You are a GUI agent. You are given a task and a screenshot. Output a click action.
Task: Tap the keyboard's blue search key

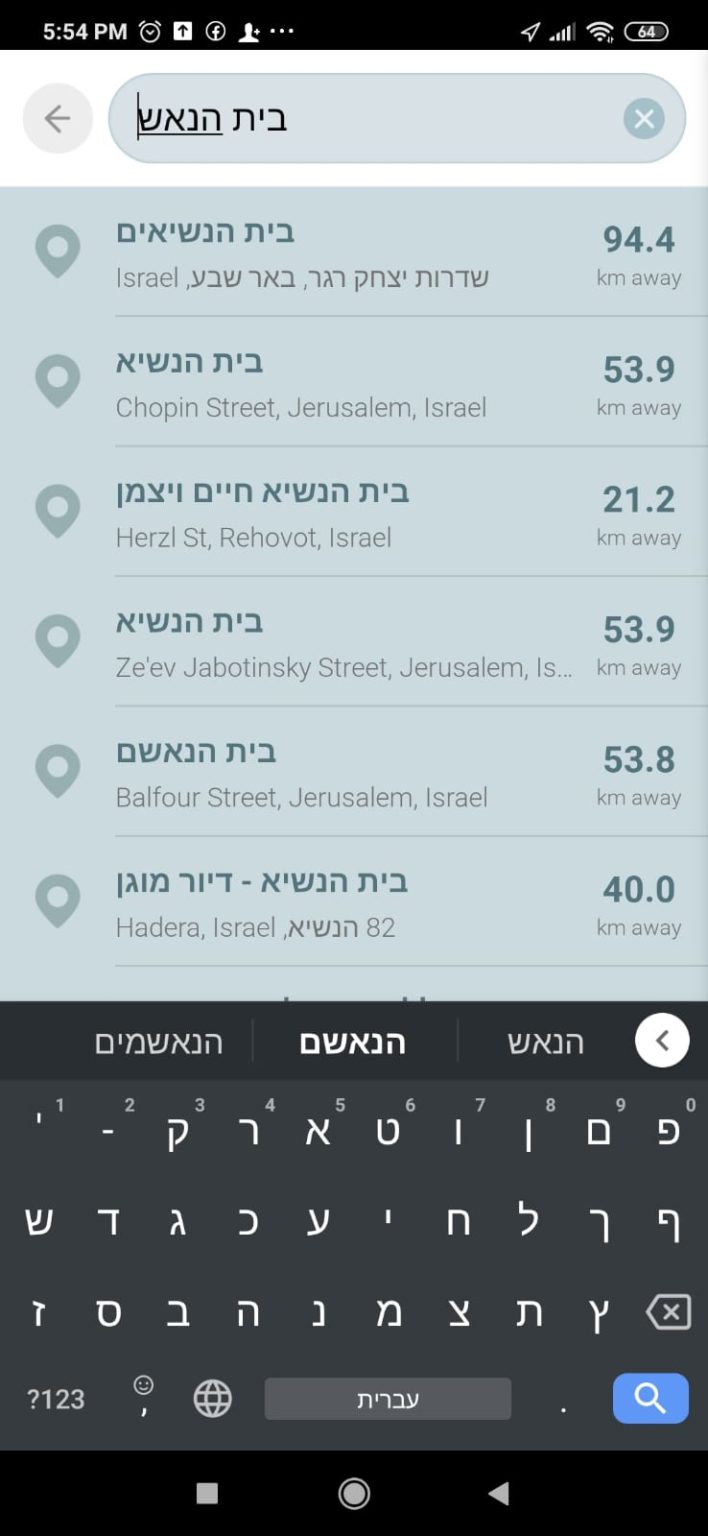coord(650,1398)
